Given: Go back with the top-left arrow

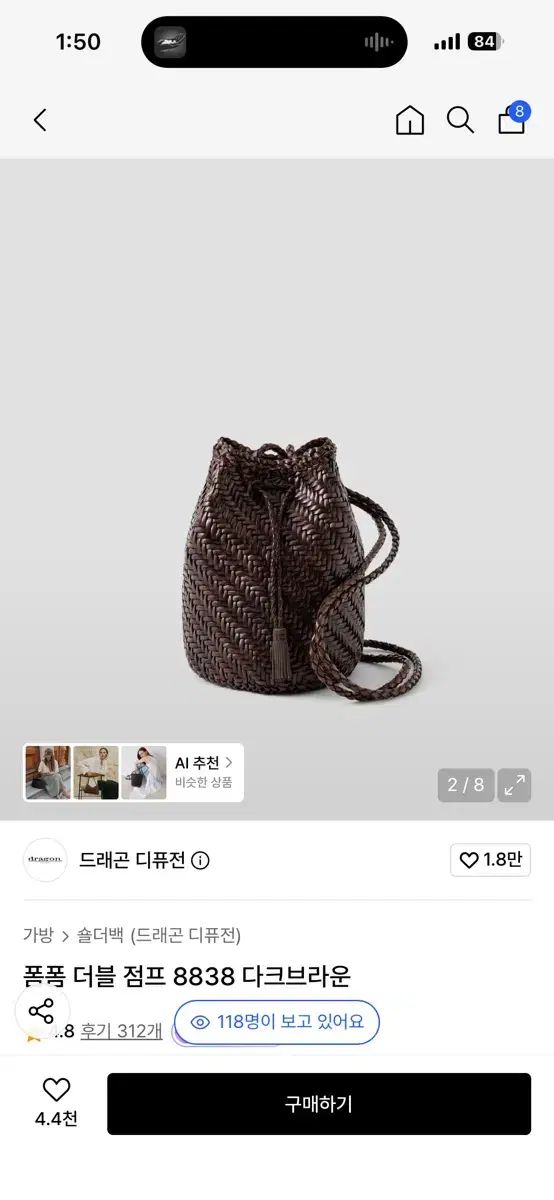Looking at the screenshot, I should pos(40,120).
